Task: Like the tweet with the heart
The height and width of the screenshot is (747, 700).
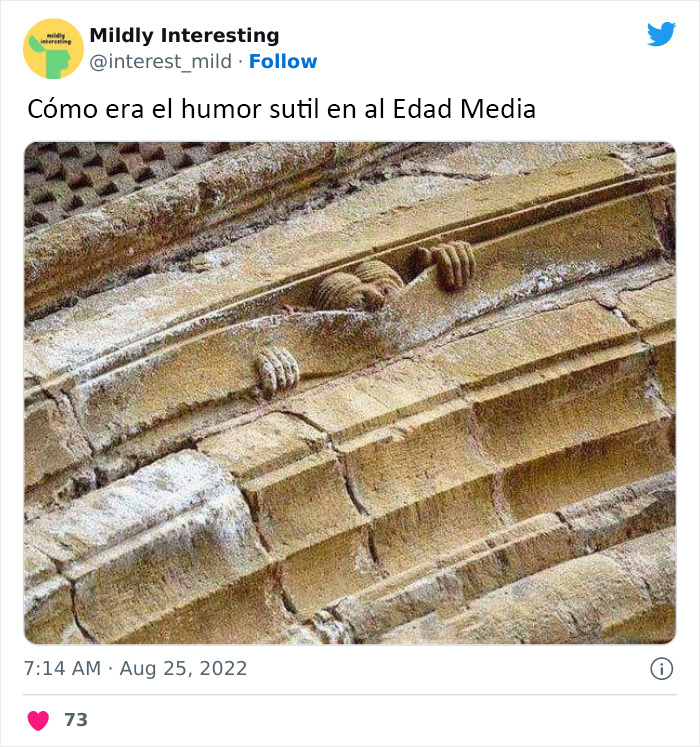Action: point(38,720)
